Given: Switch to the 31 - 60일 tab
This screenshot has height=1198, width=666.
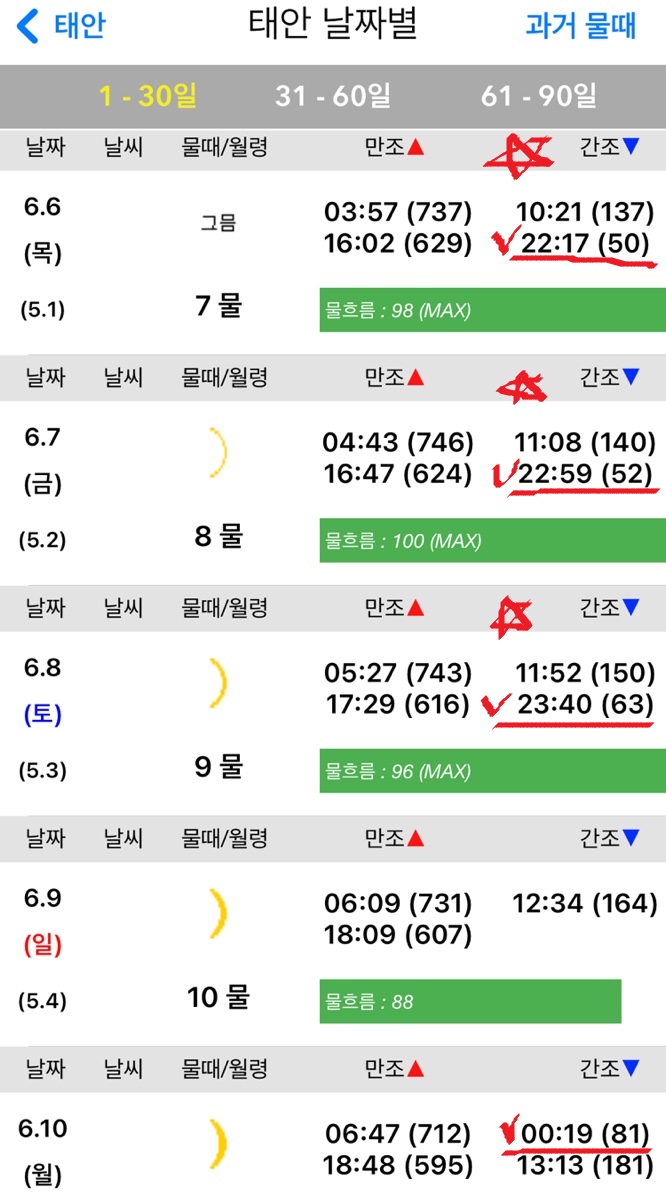Looking at the screenshot, I should point(333,96).
